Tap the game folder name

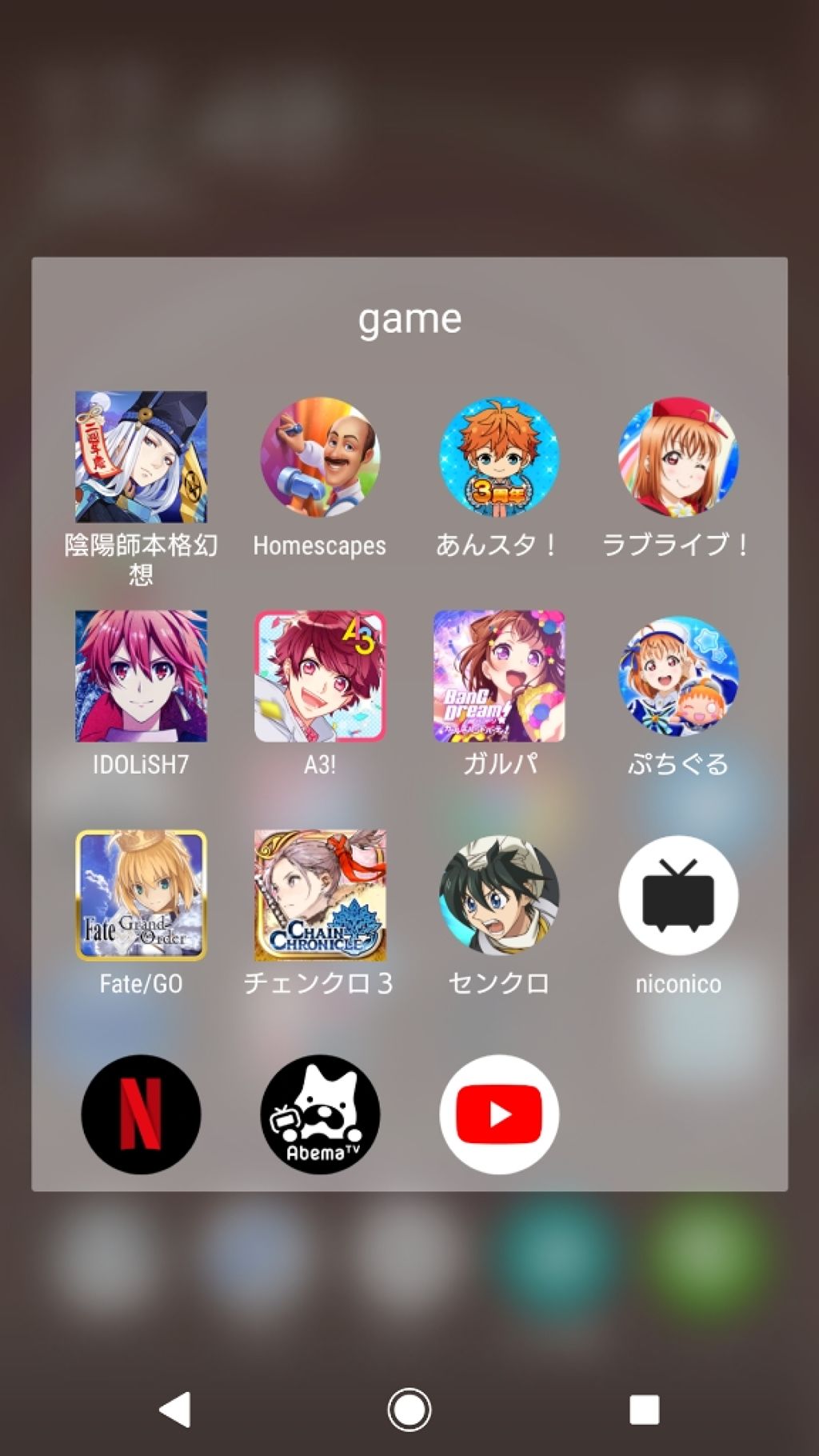pos(409,319)
